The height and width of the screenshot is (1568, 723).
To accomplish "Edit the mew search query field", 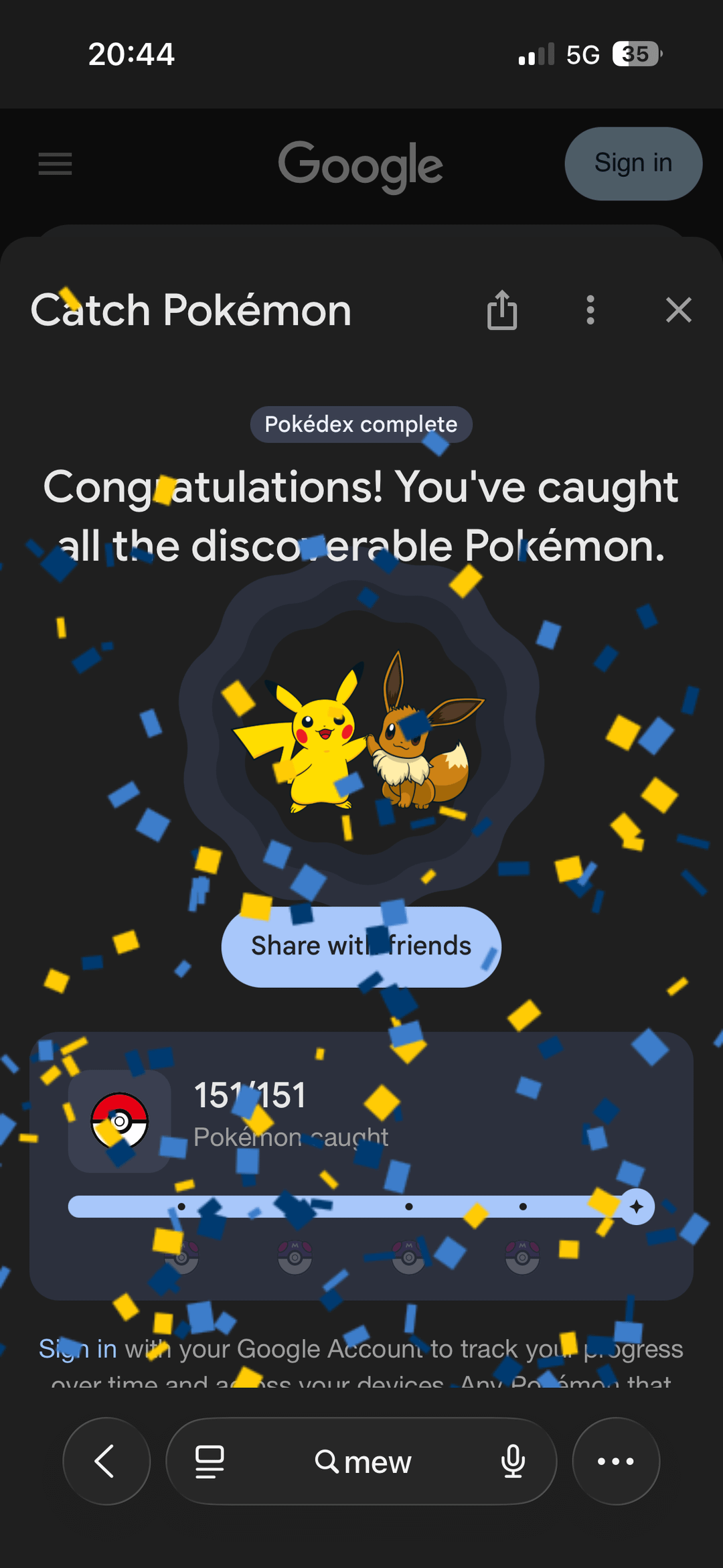I will click(365, 1461).
